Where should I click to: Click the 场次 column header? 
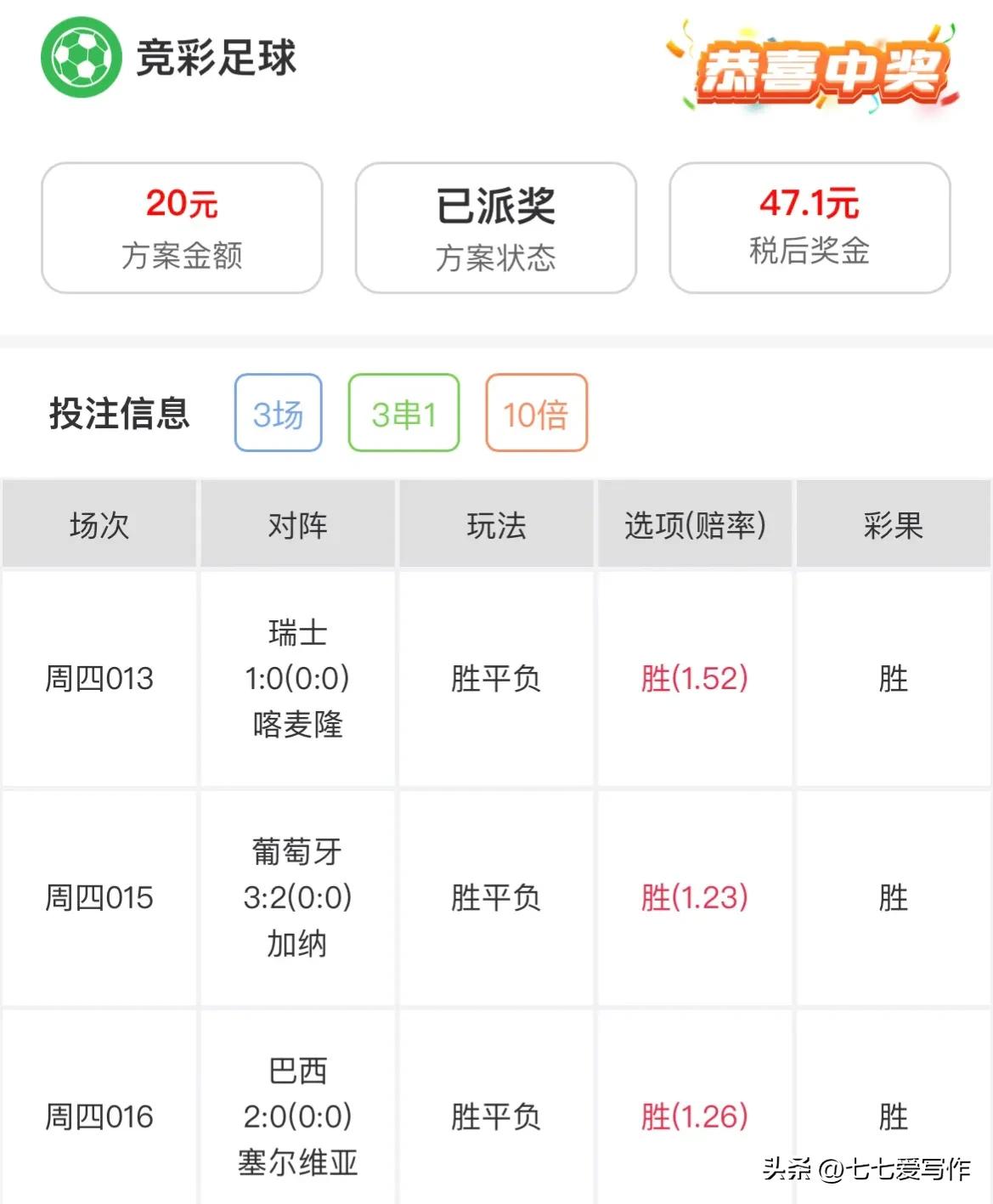pos(99,524)
